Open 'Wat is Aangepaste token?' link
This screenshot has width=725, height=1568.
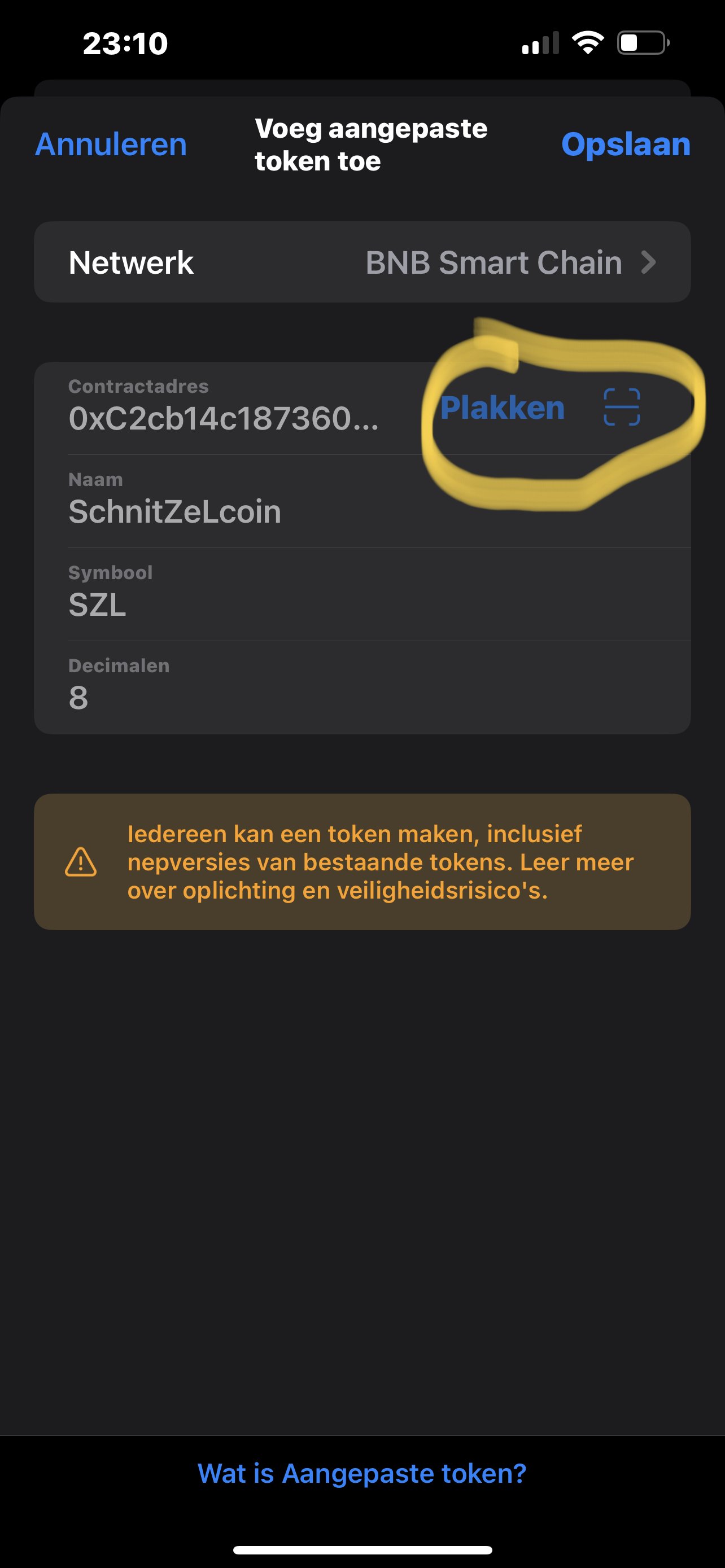[362, 1474]
